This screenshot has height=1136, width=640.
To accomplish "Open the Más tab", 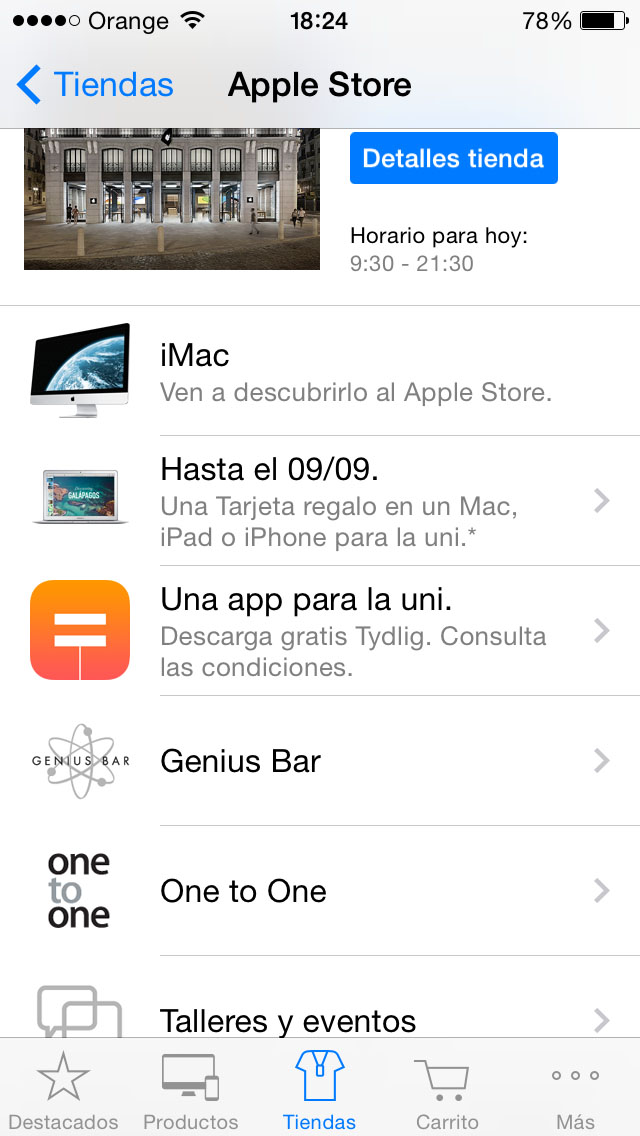I will (x=575, y=1089).
